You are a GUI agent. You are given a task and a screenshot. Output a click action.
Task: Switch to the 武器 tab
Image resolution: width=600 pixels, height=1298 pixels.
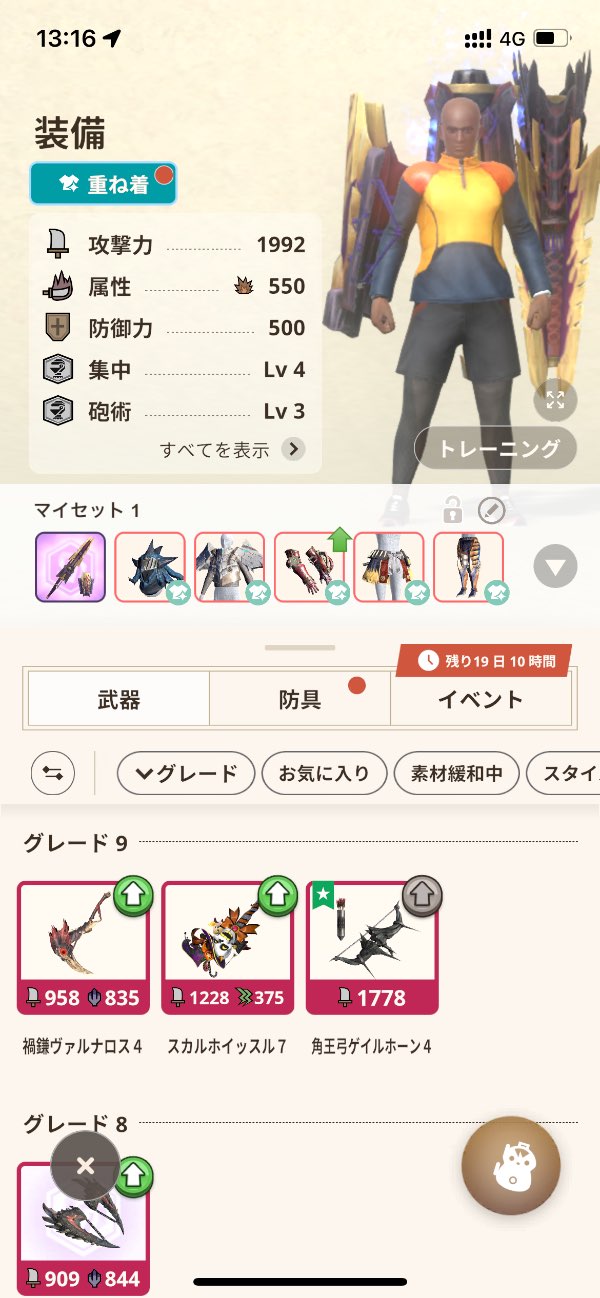point(118,699)
